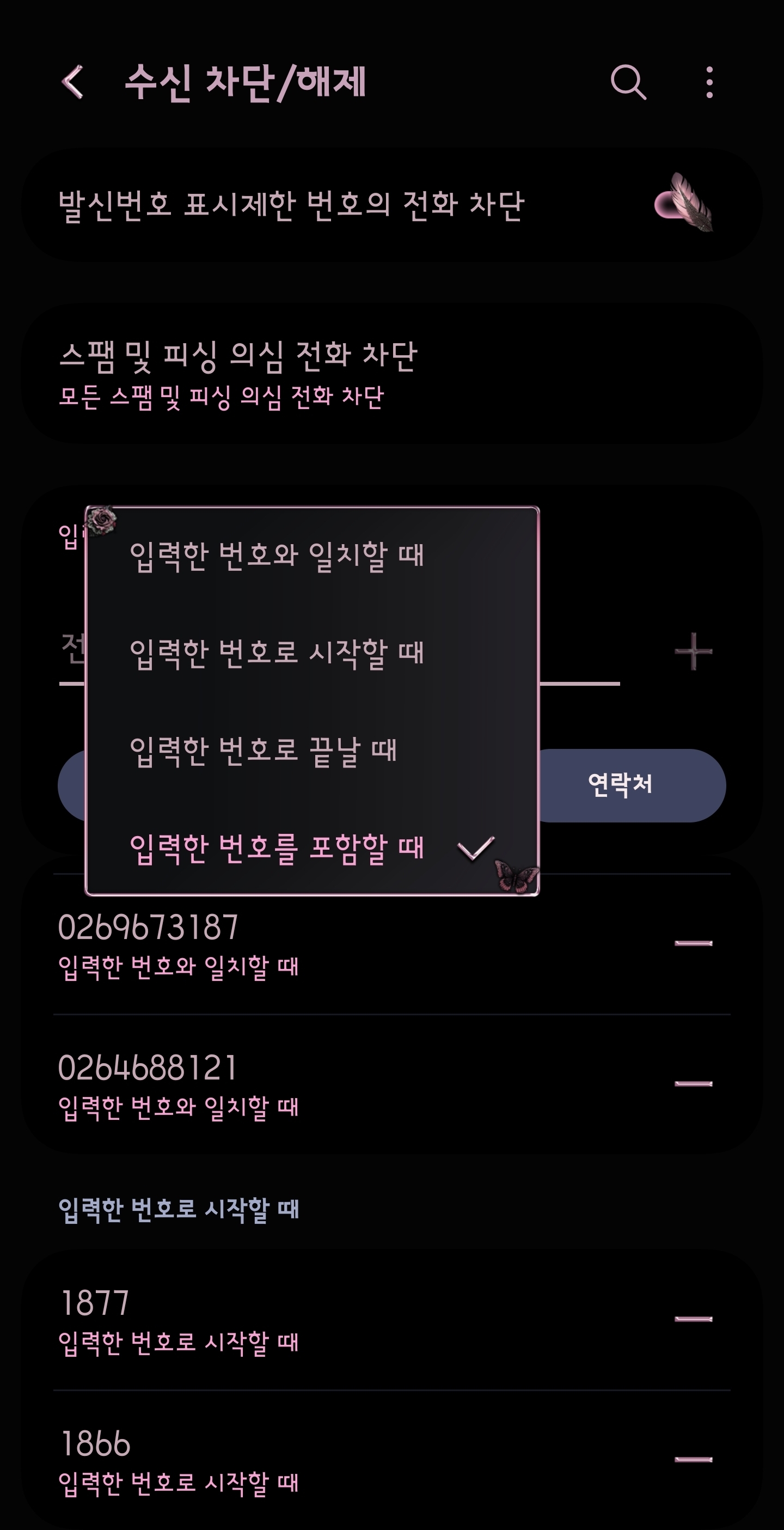This screenshot has width=784, height=1530.
Task: Go back from 수신 차단/해제
Action: coord(73,82)
